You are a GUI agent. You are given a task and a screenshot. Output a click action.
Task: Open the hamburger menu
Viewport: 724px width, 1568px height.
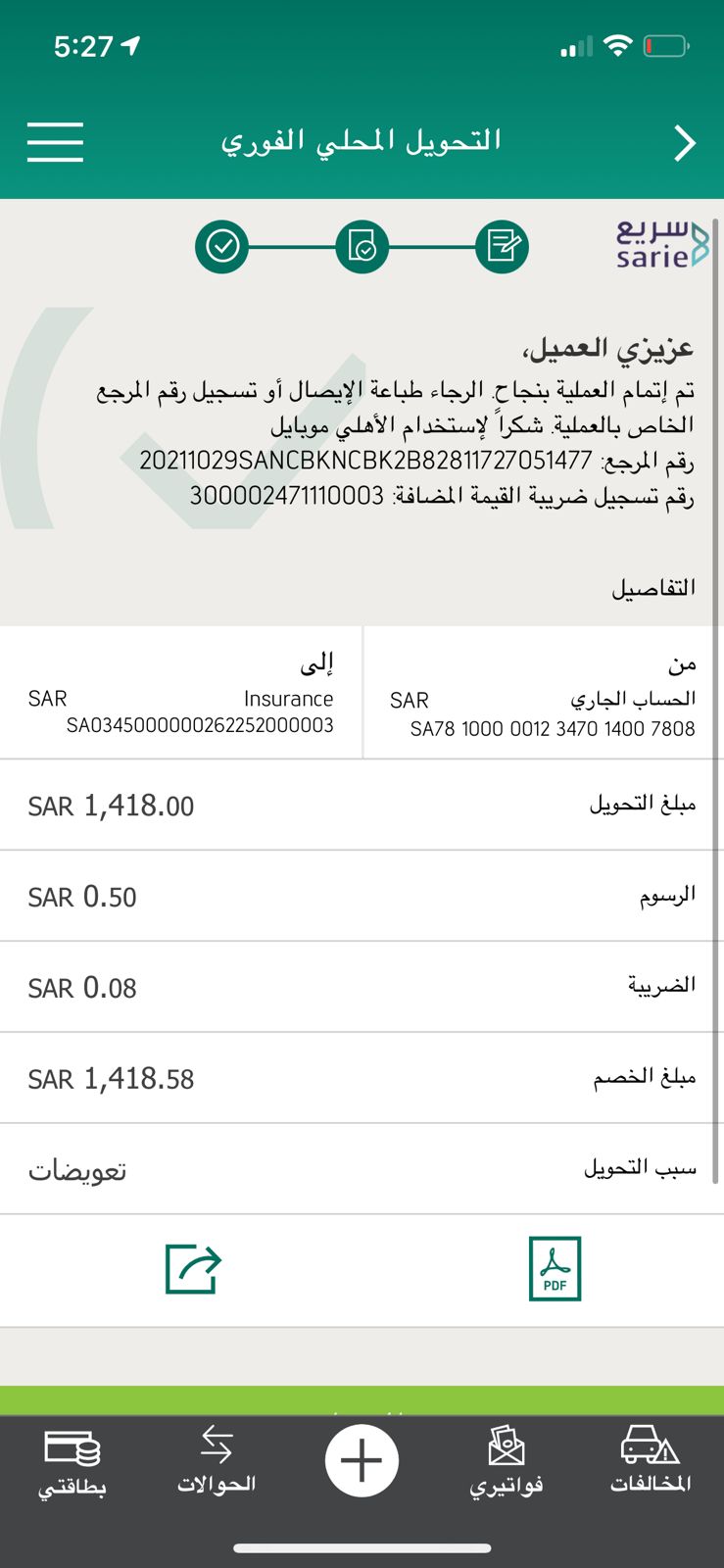coord(56,142)
